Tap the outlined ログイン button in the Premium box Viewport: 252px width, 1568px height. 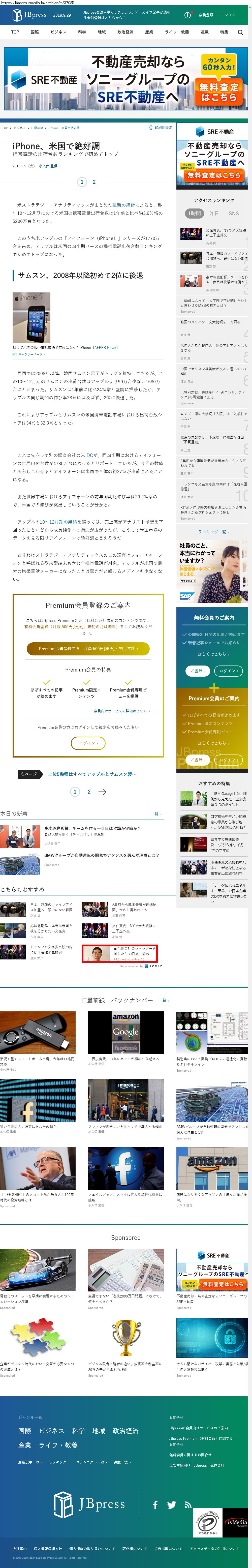pos(88,743)
